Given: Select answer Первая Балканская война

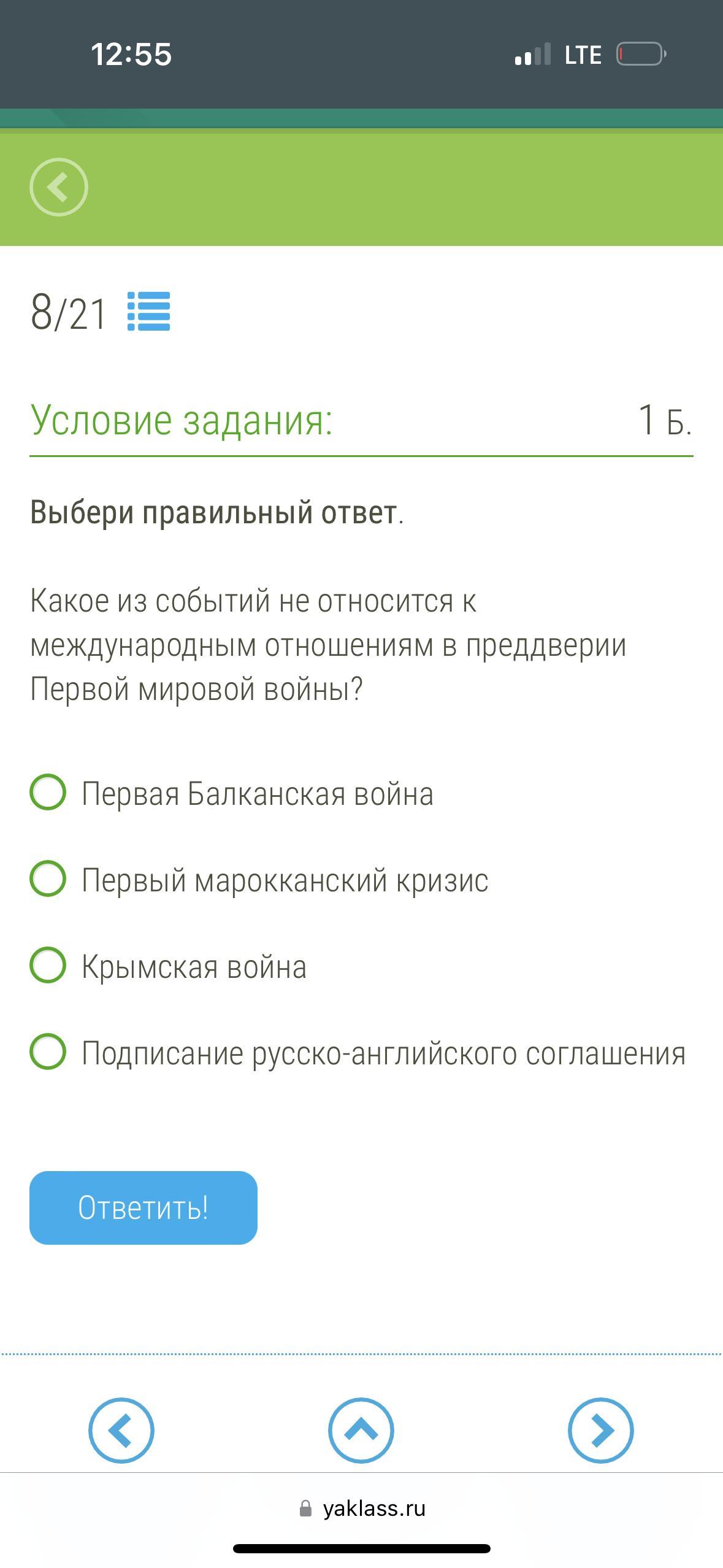Looking at the screenshot, I should coord(48,792).
